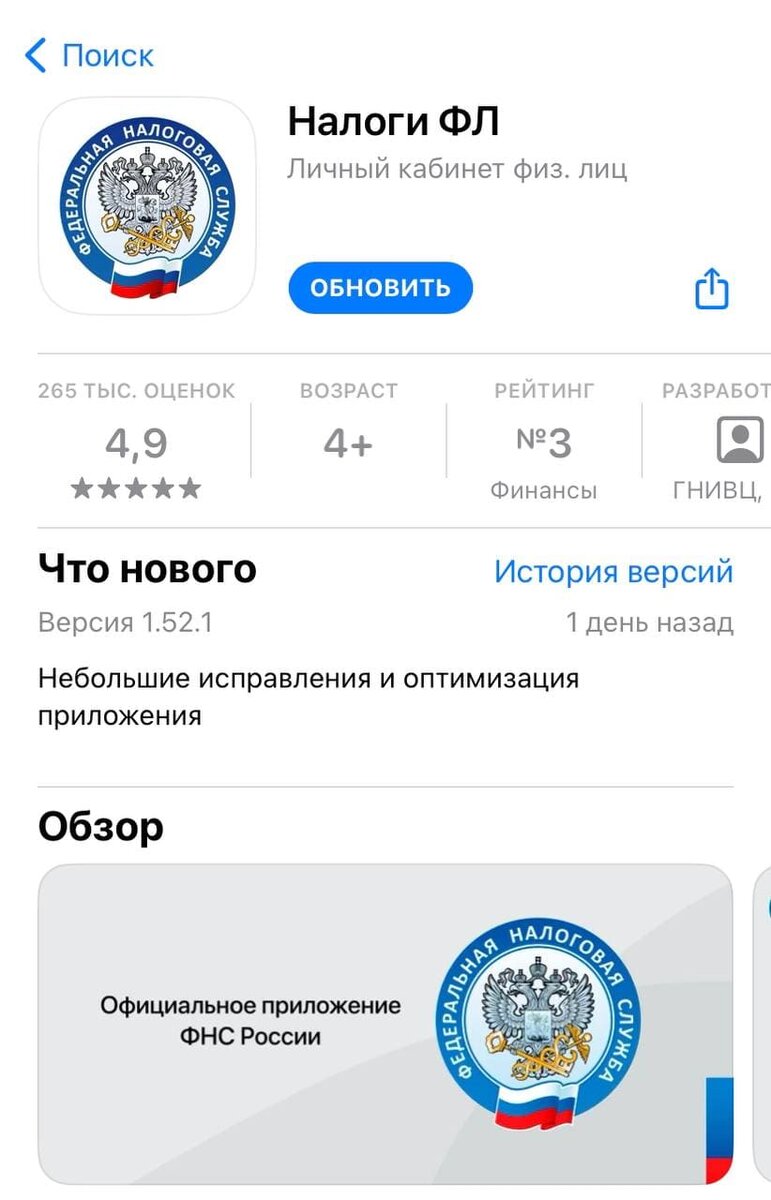Open История версий link

point(613,572)
